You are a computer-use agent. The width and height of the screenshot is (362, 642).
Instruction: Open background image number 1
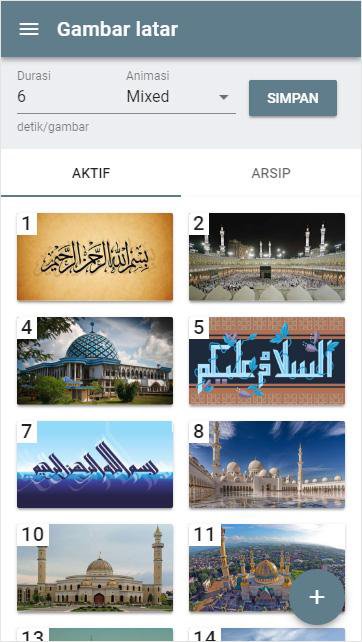[95, 257]
